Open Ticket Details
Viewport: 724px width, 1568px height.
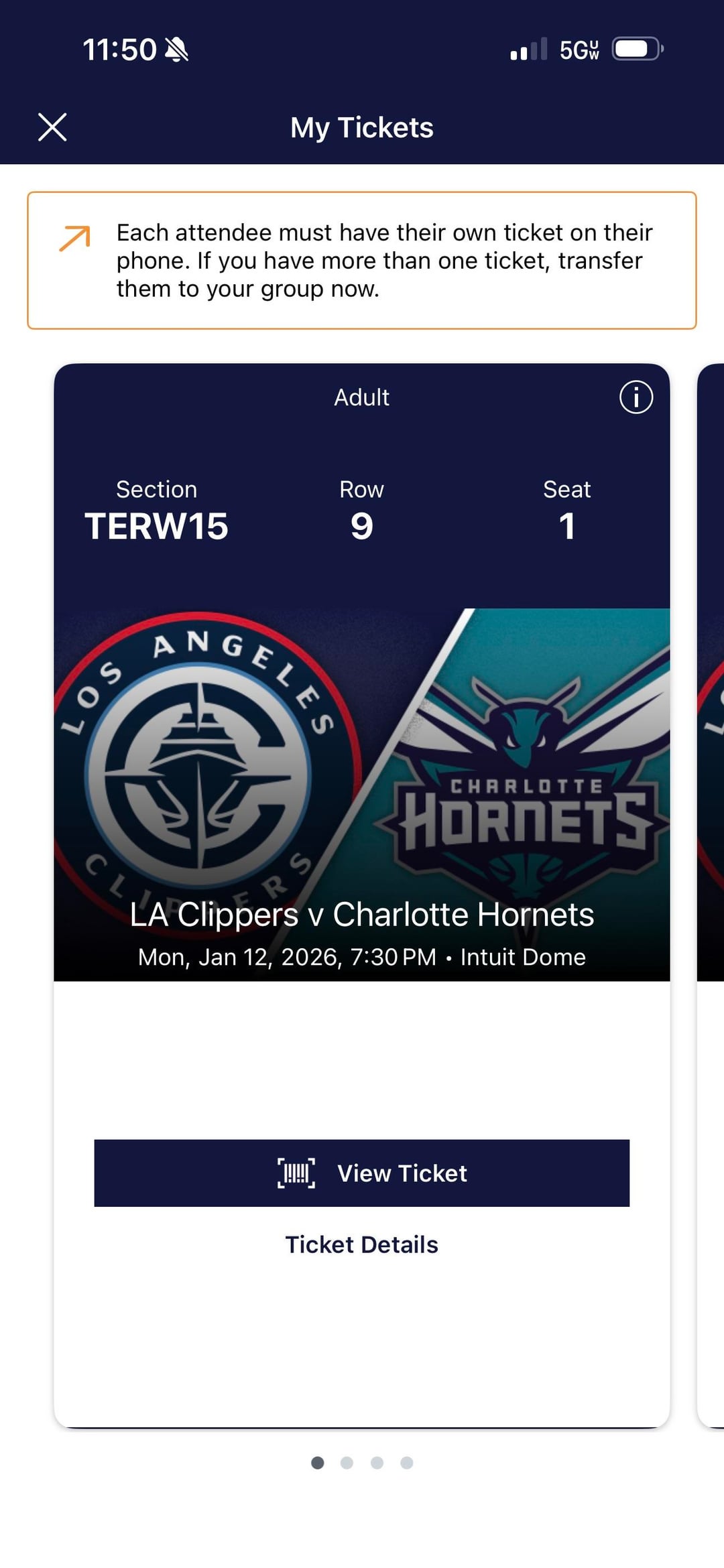point(362,1244)
